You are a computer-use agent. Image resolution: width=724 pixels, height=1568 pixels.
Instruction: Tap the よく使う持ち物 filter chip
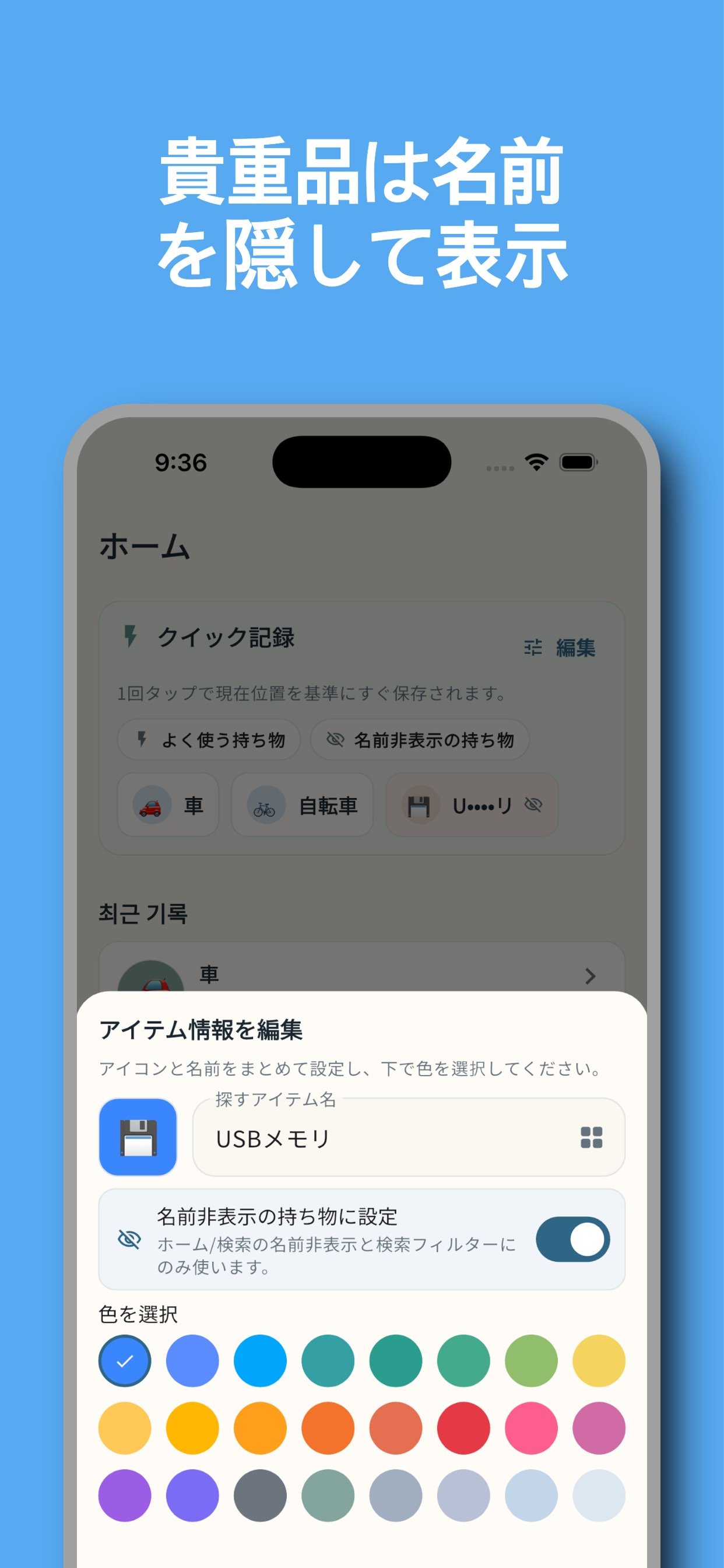210,740
